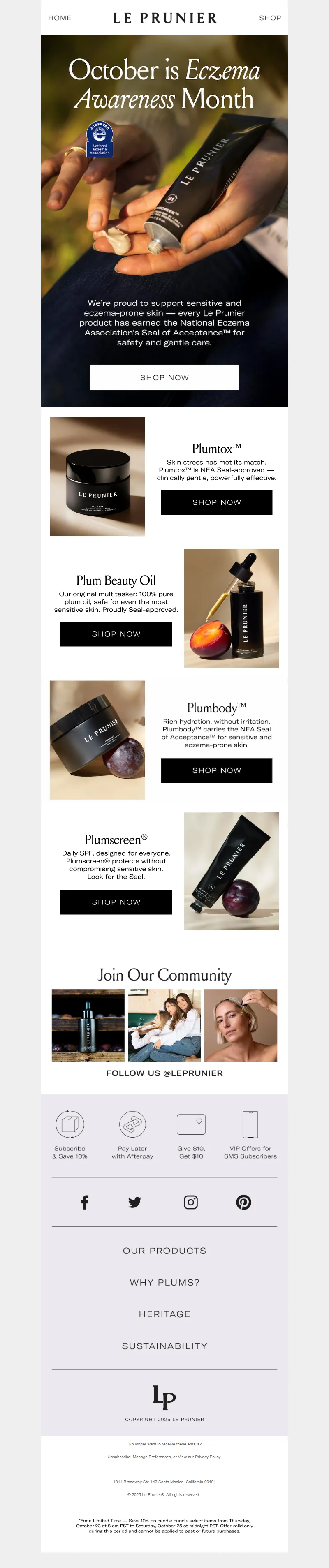Open the Instagram icon
Image resolution: width=329 pixels, height=1568 pixels.
[191, 1202]
